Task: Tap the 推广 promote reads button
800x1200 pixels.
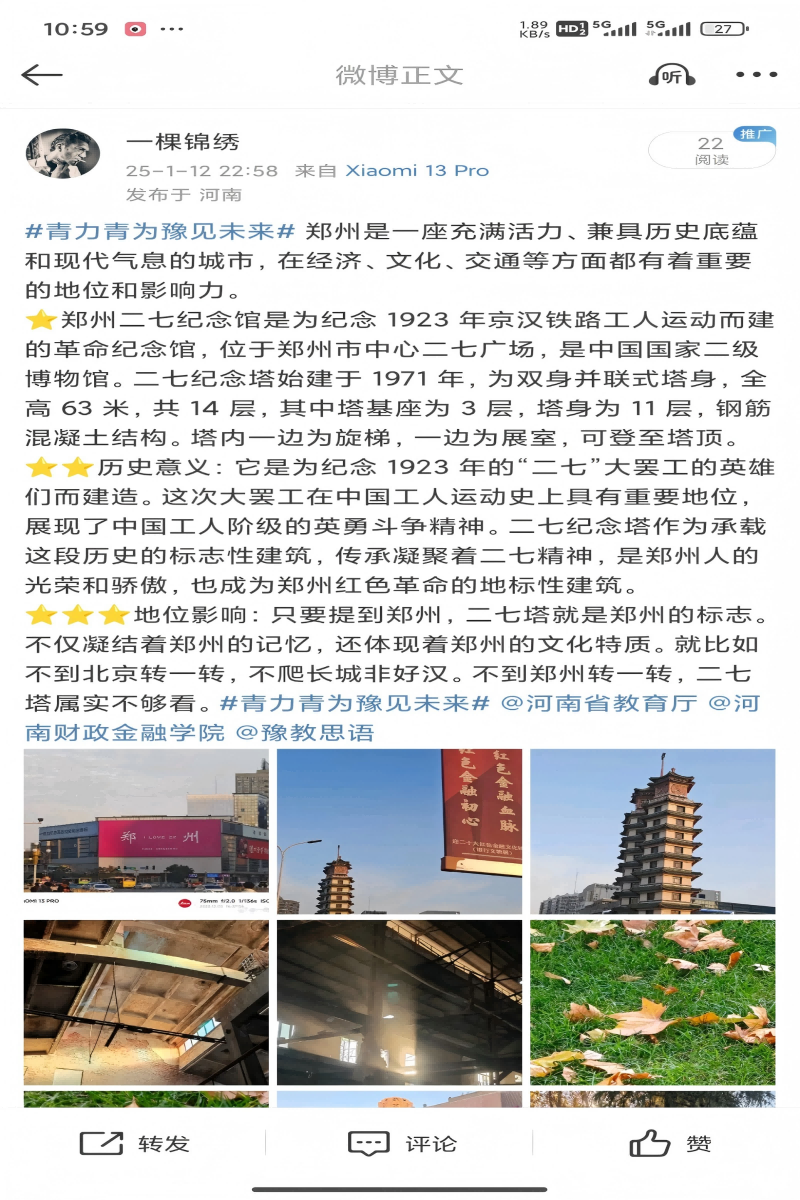Action: [x=712, y=150]
